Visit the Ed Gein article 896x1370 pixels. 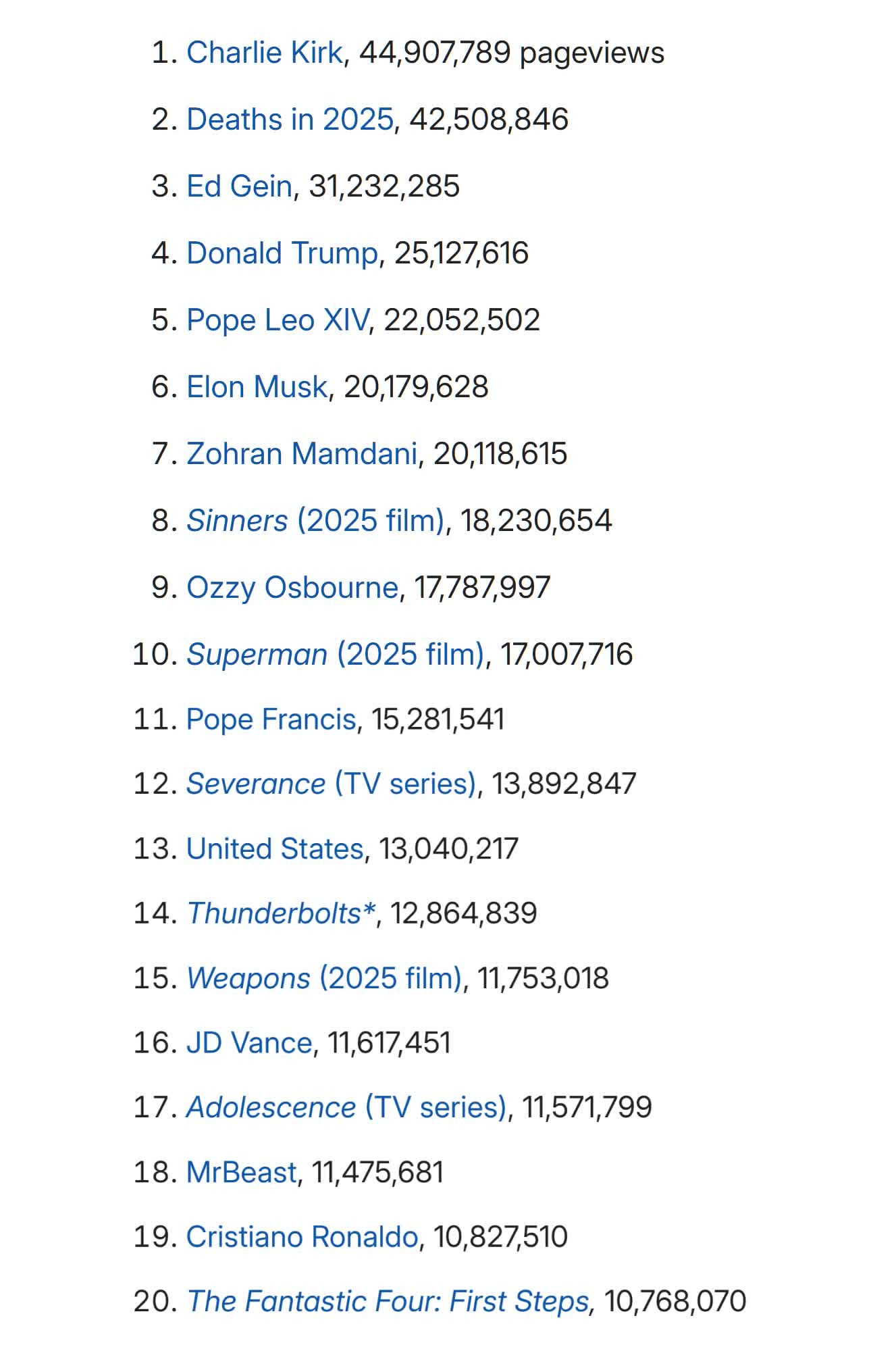pos(239,186)
